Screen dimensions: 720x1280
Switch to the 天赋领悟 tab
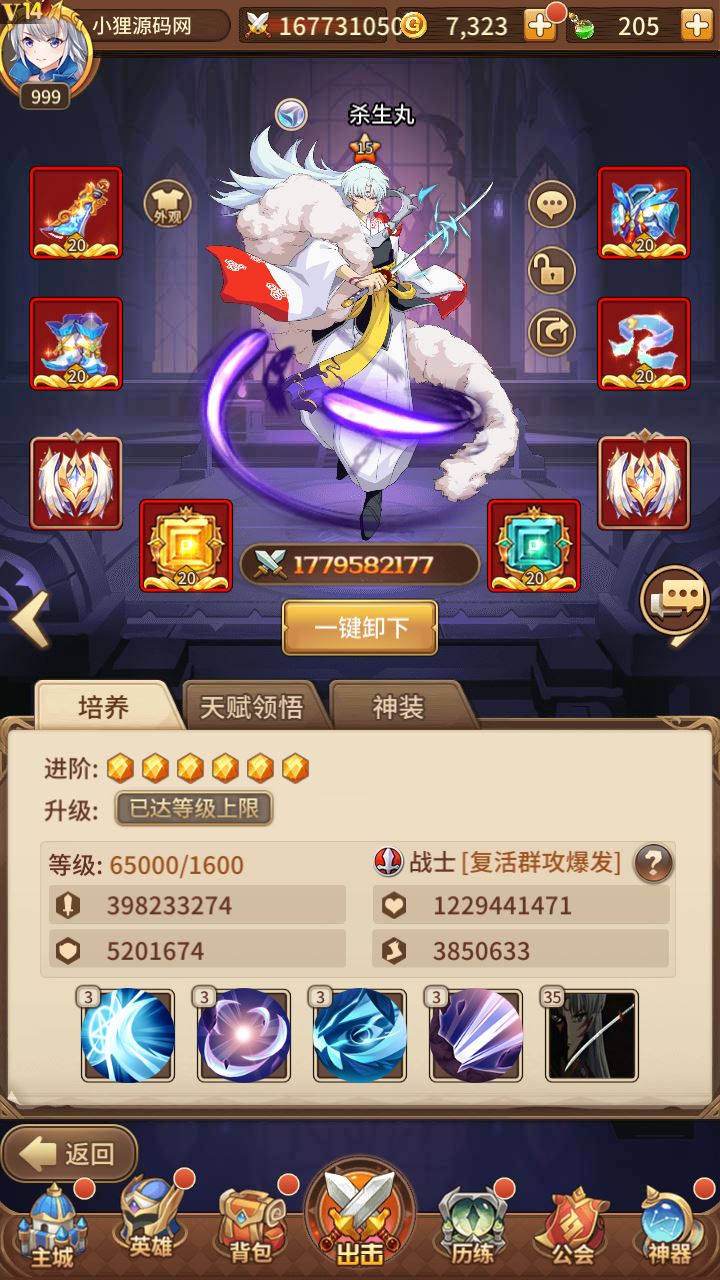pyautogui.click(x=251, y=707)
